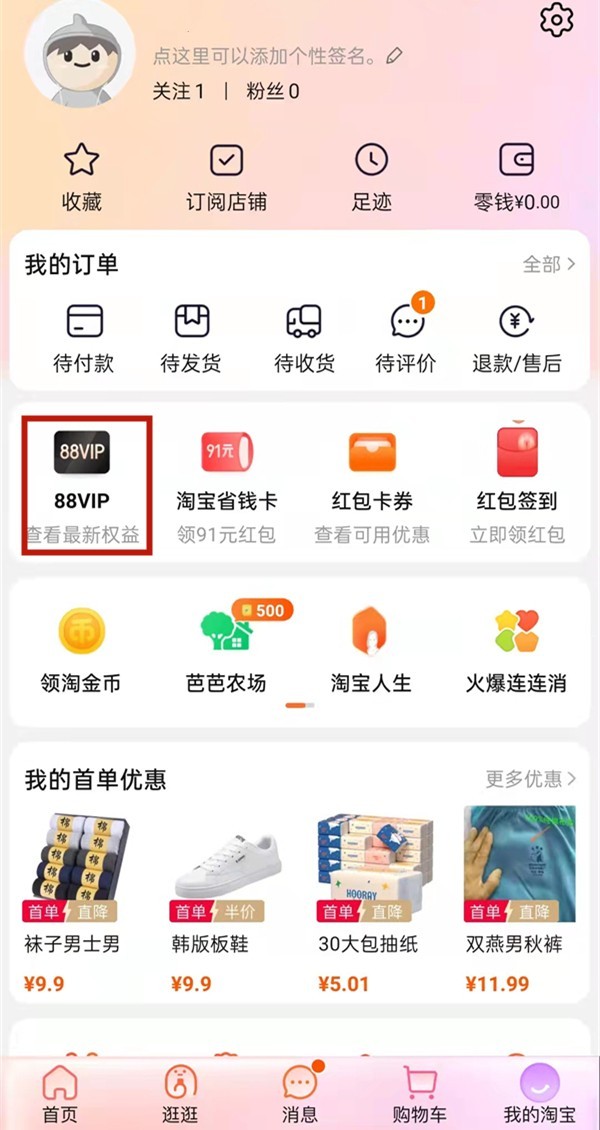The height and width of the screenshot is (1130, 600).
Task: Open 退款/售后 refunds and after-sales
Action: [x=516, y=338]
